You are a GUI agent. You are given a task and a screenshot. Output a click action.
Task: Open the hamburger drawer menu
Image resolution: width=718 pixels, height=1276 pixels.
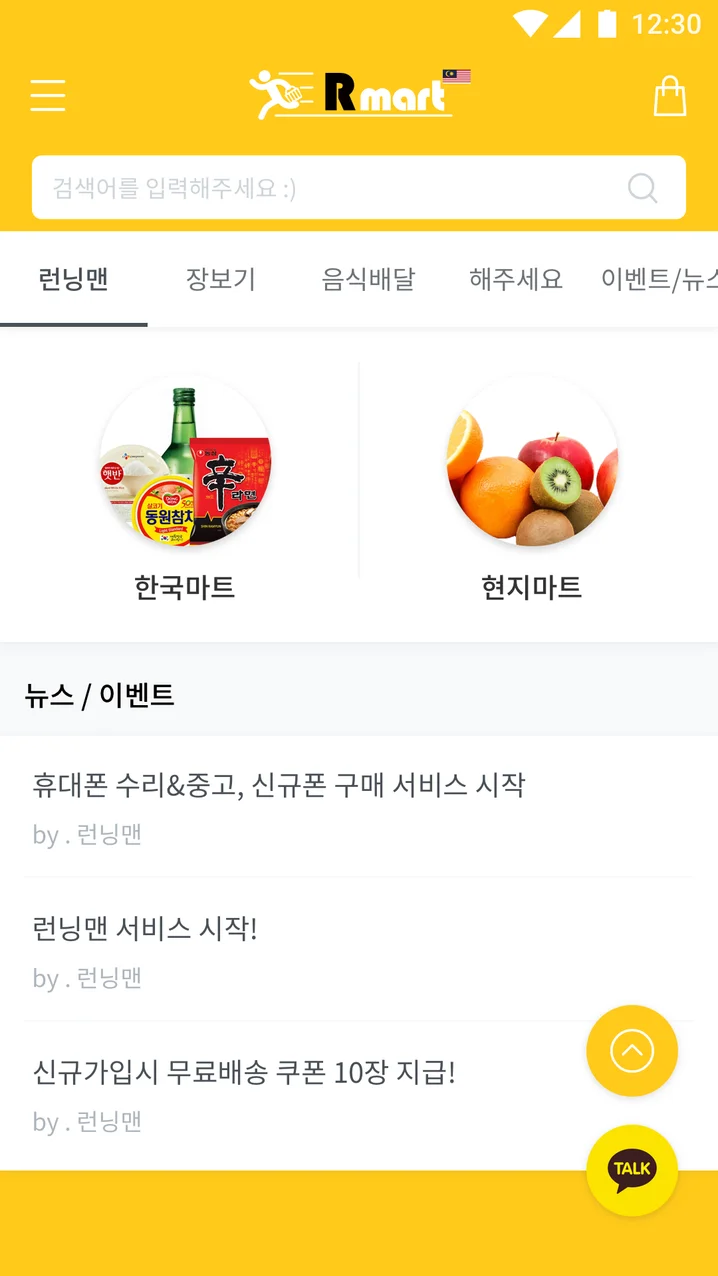point(48,96)
